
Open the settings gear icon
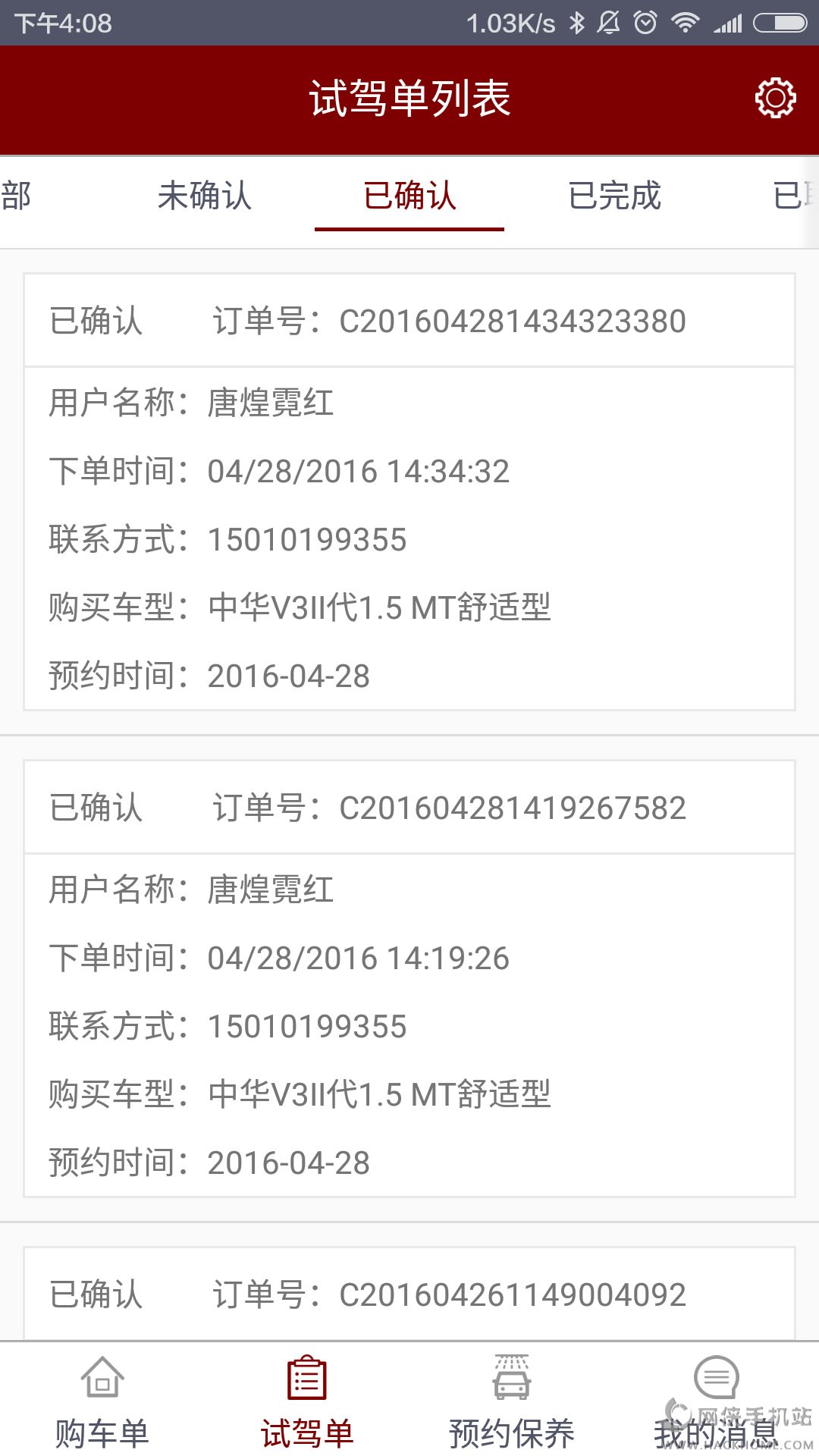(775, 98)
